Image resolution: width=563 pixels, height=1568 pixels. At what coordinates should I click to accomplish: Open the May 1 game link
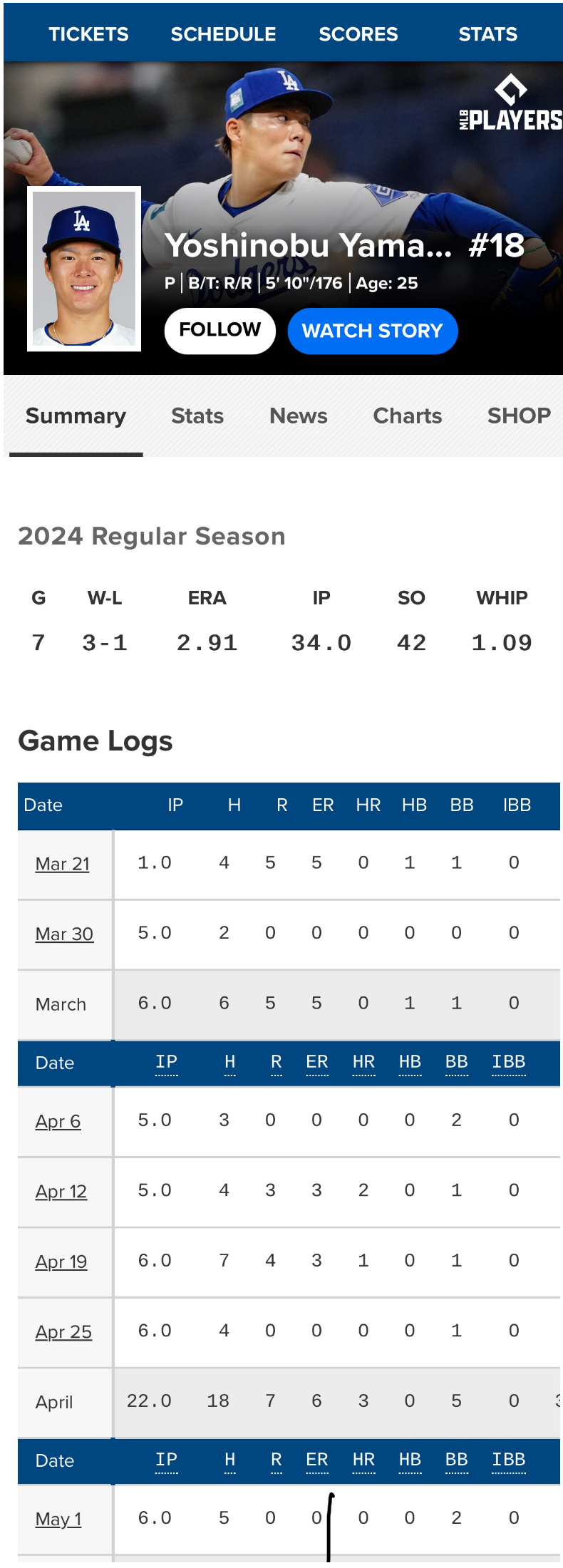[58, 1519]
